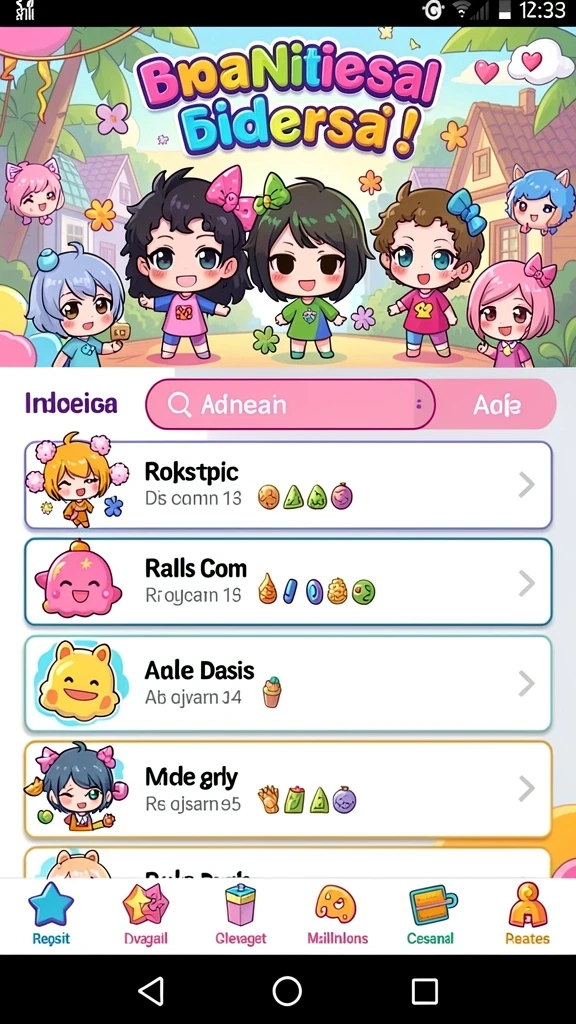Open the Cesanal tab
Viewport: 576px width, 1024px height.
(430, 914)
